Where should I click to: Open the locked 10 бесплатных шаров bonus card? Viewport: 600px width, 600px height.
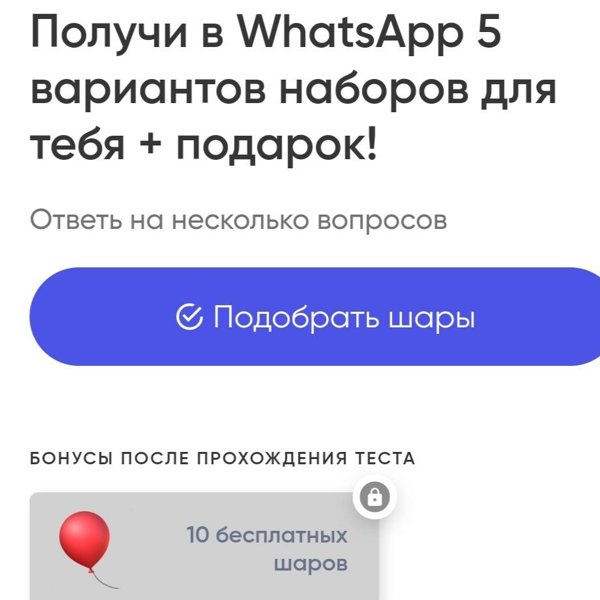click(205, 547)
